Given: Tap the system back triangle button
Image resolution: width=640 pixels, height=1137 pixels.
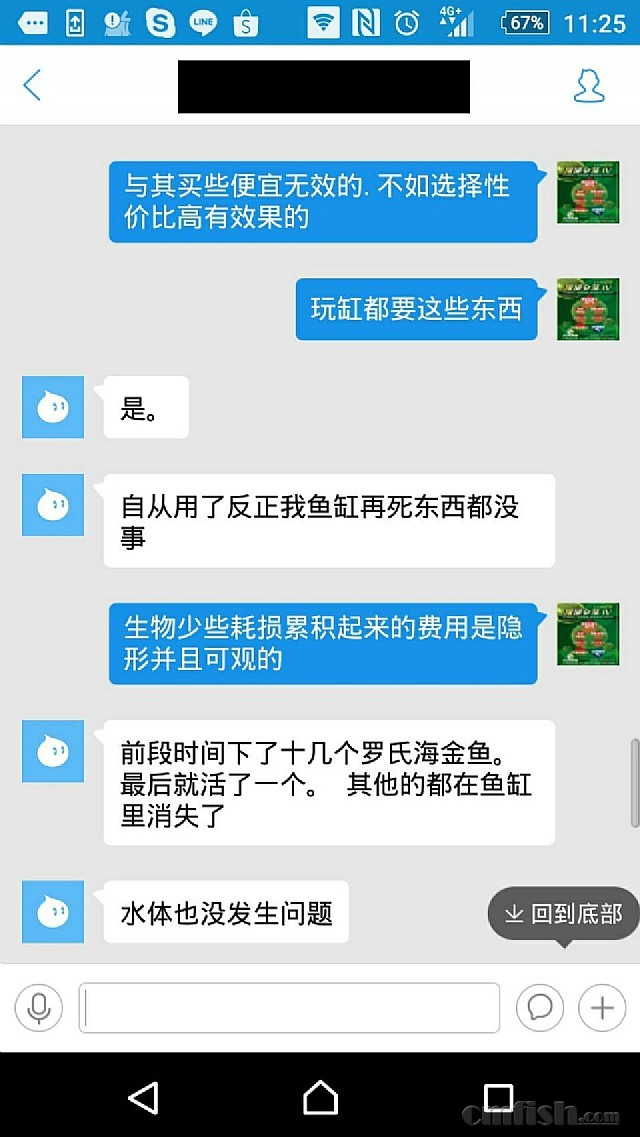Looking at the screenshot, I should point(143,1097).
